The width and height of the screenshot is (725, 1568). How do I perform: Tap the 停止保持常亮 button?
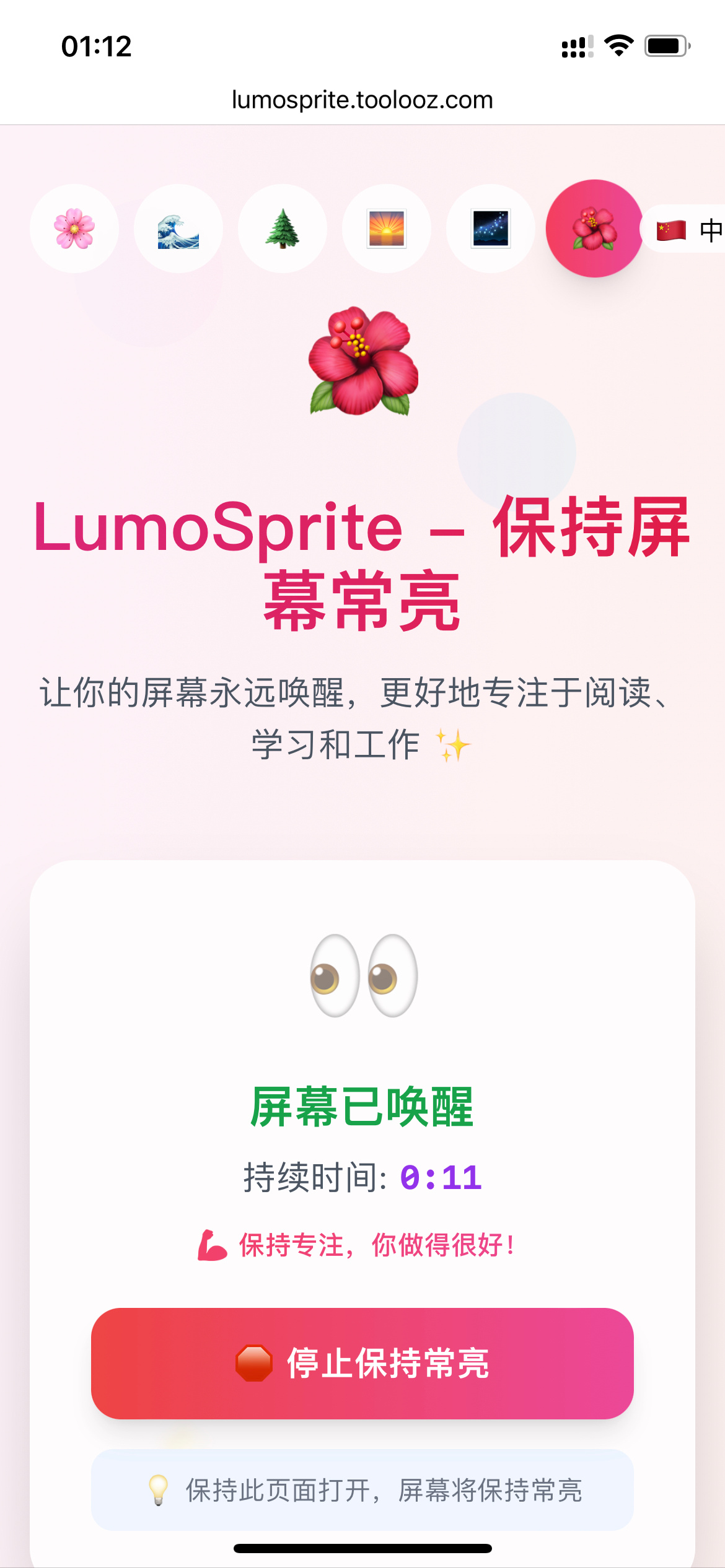point(362,1363)
